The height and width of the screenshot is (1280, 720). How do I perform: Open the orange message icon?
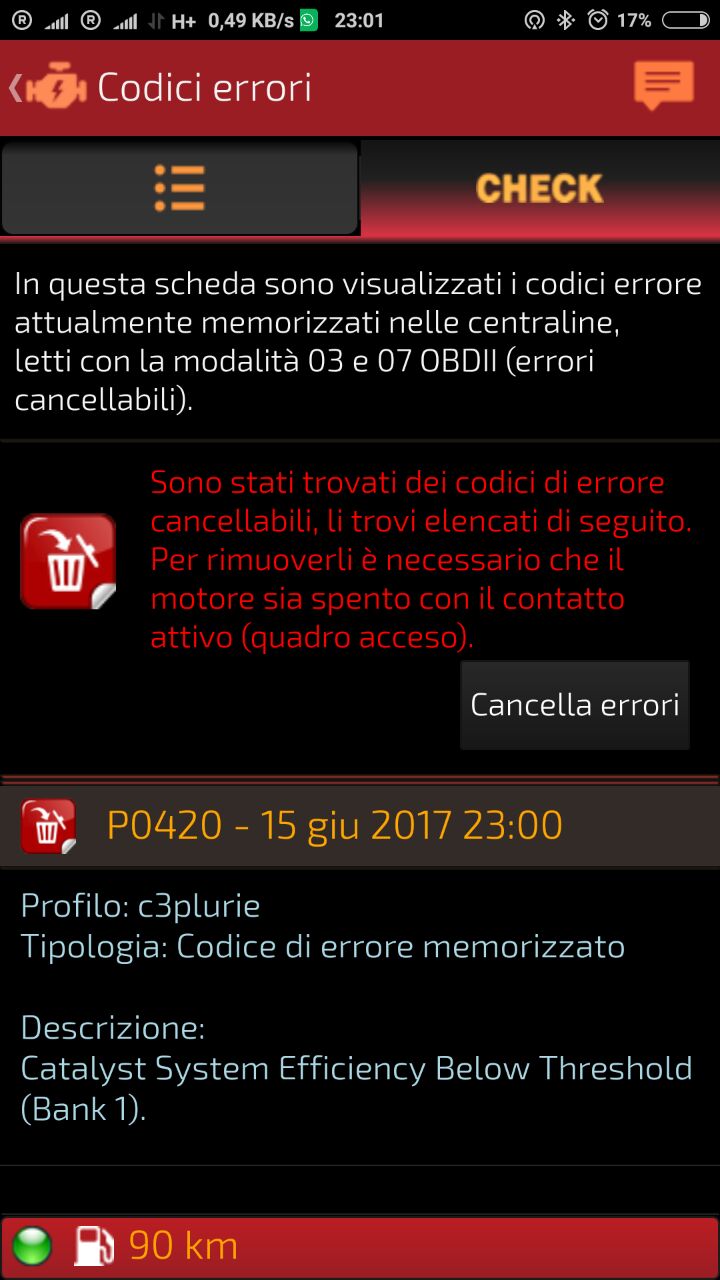coord(663,86)
